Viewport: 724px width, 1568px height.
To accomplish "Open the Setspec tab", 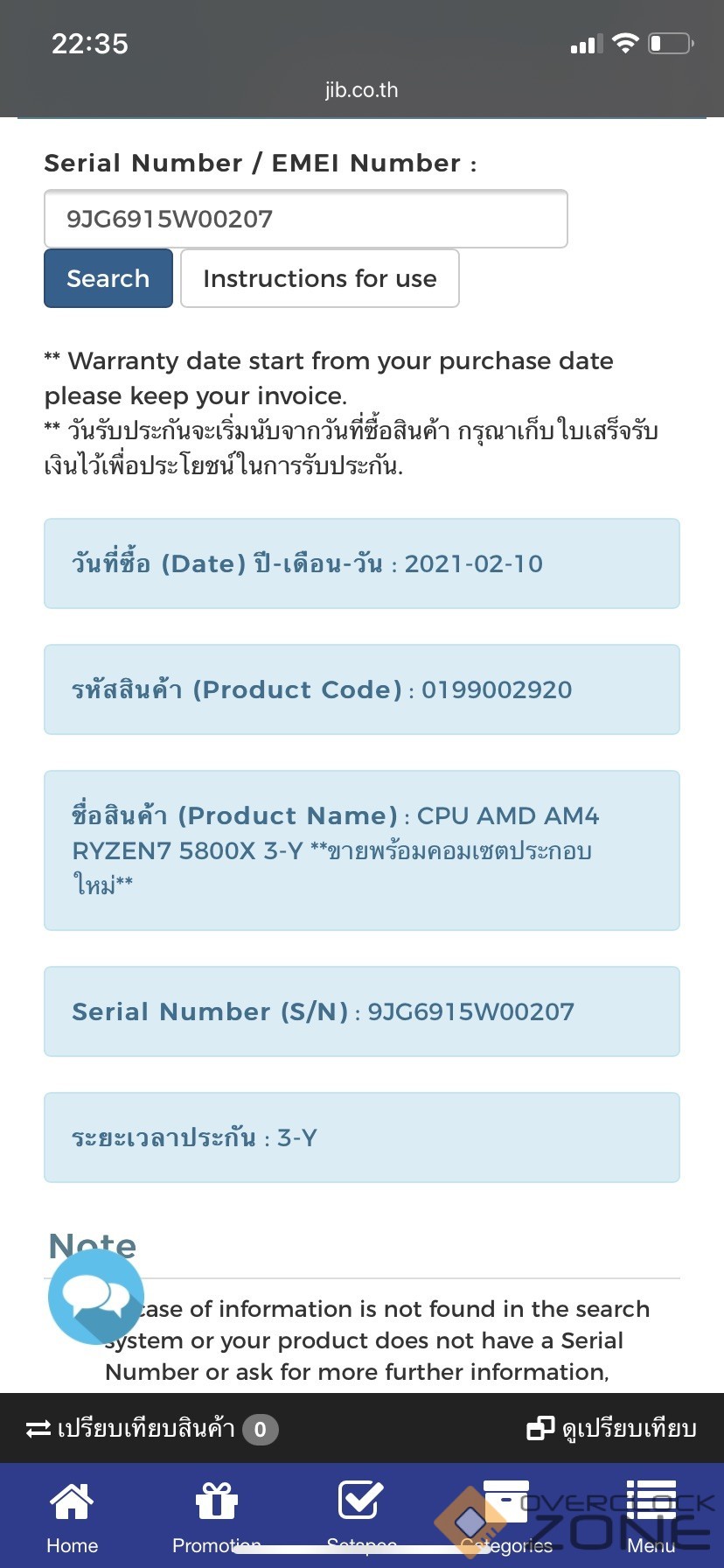I will click(x=360, y=1516).
